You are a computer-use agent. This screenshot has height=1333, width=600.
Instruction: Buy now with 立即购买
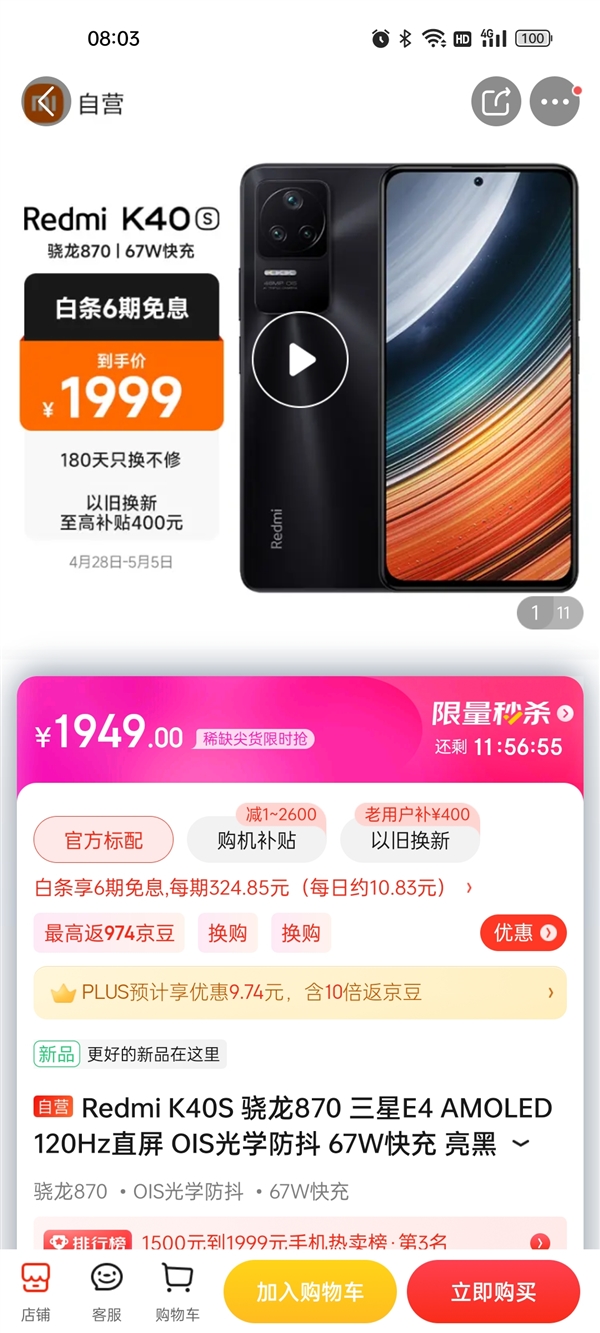click(493, 1292)
